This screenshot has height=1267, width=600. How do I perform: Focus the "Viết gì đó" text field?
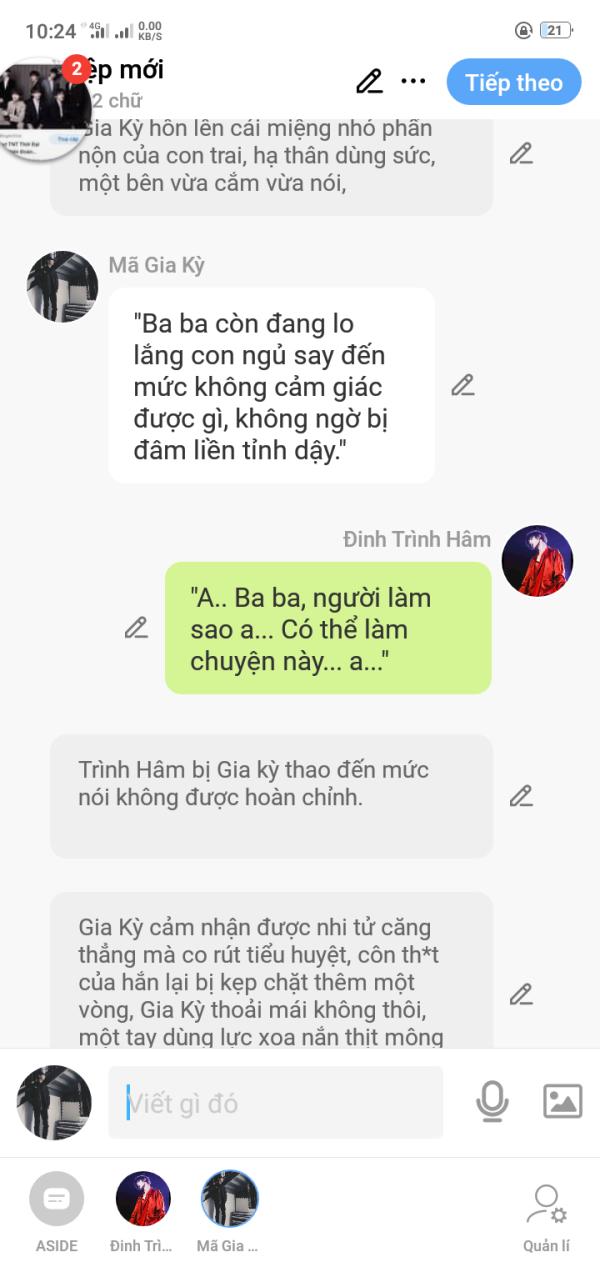click(x=275, y=1103)
